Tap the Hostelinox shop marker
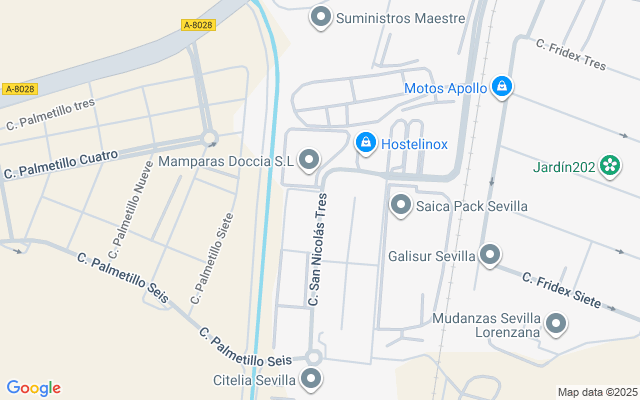The height and width of the screenshot is (400, 640). [366, 143]
